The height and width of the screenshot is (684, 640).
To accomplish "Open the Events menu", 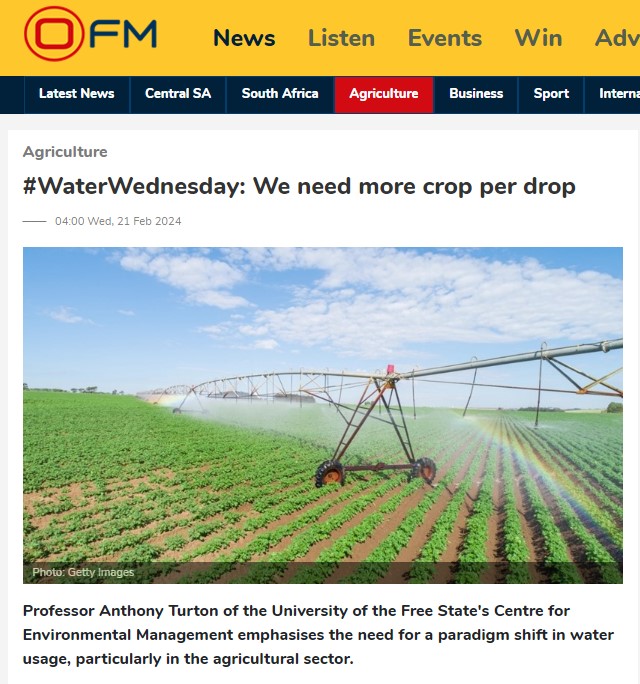I will 444,38.
